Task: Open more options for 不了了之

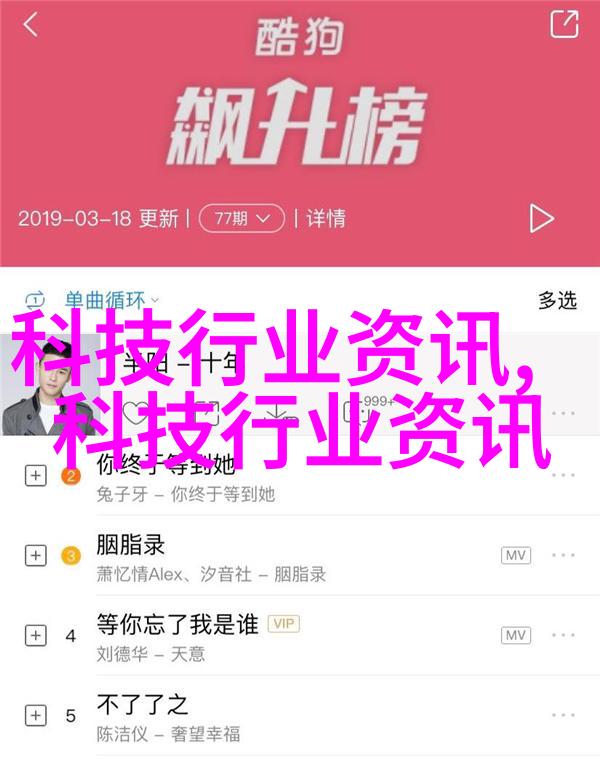Action: coord(563,716)
